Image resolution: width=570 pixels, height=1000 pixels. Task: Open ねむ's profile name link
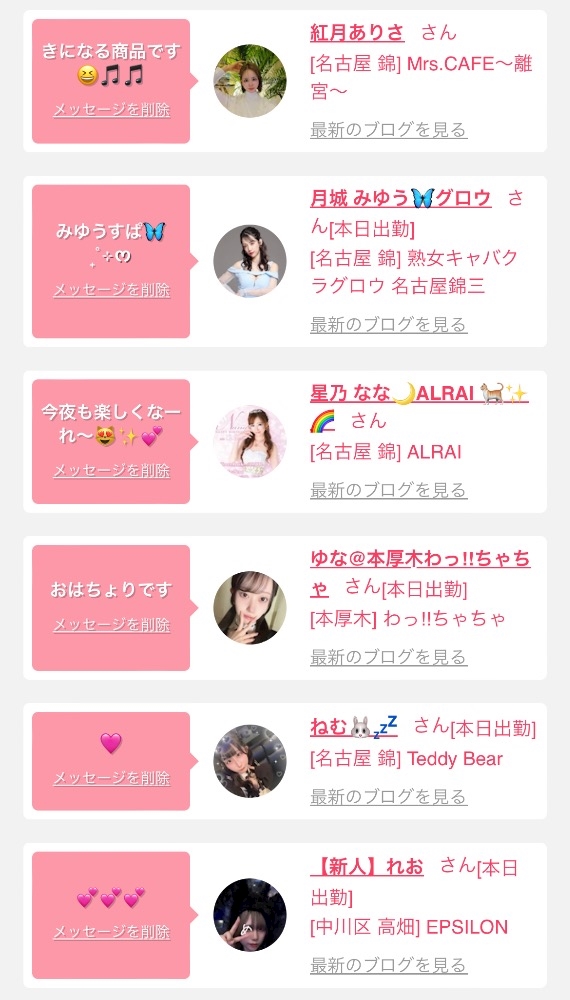[x=354, y=726]
